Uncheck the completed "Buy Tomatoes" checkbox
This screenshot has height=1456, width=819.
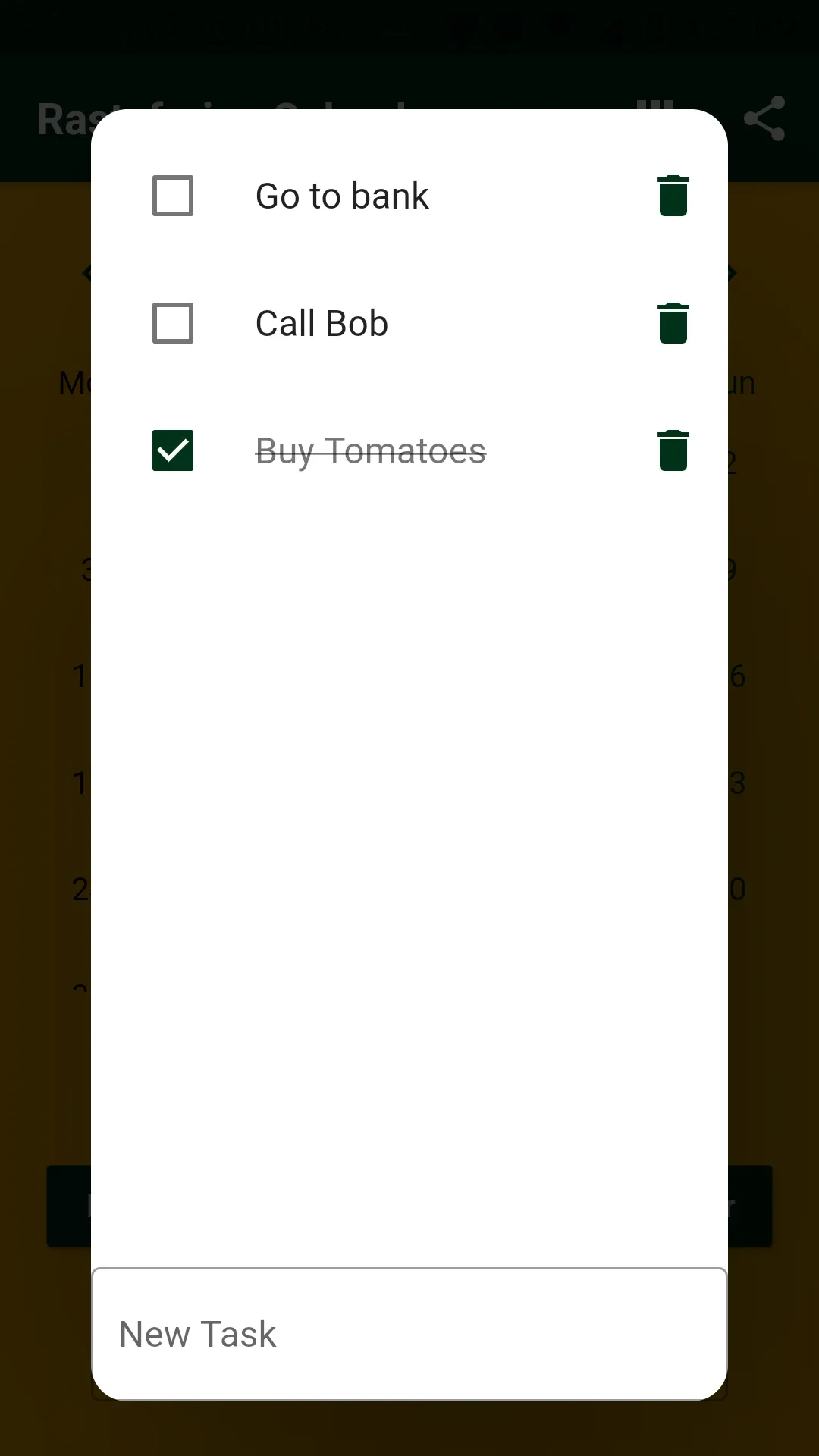(x=173, y=450)
